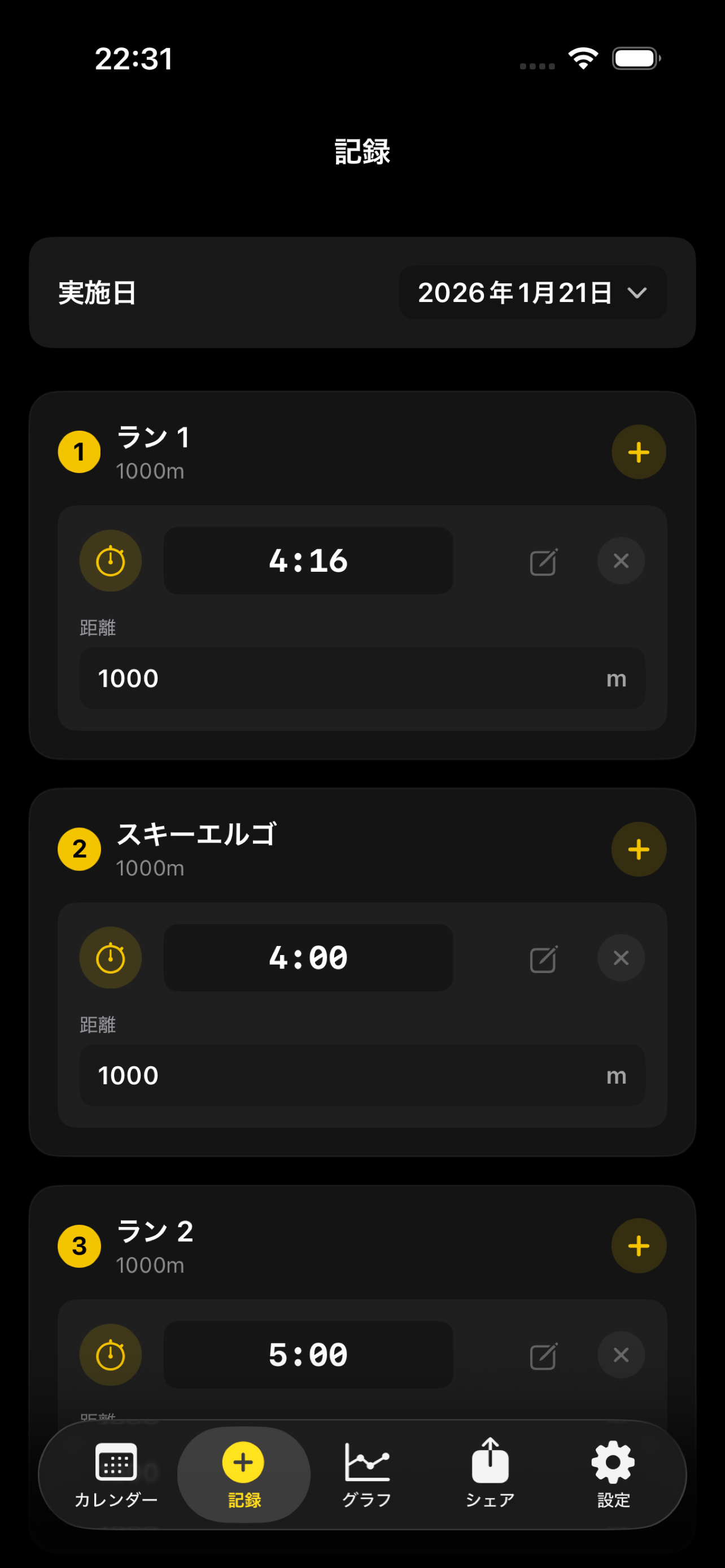The height and width of the screenshot is (1568, 725).
Task: Open the edit icon next to 4:16
Action: 544,560
